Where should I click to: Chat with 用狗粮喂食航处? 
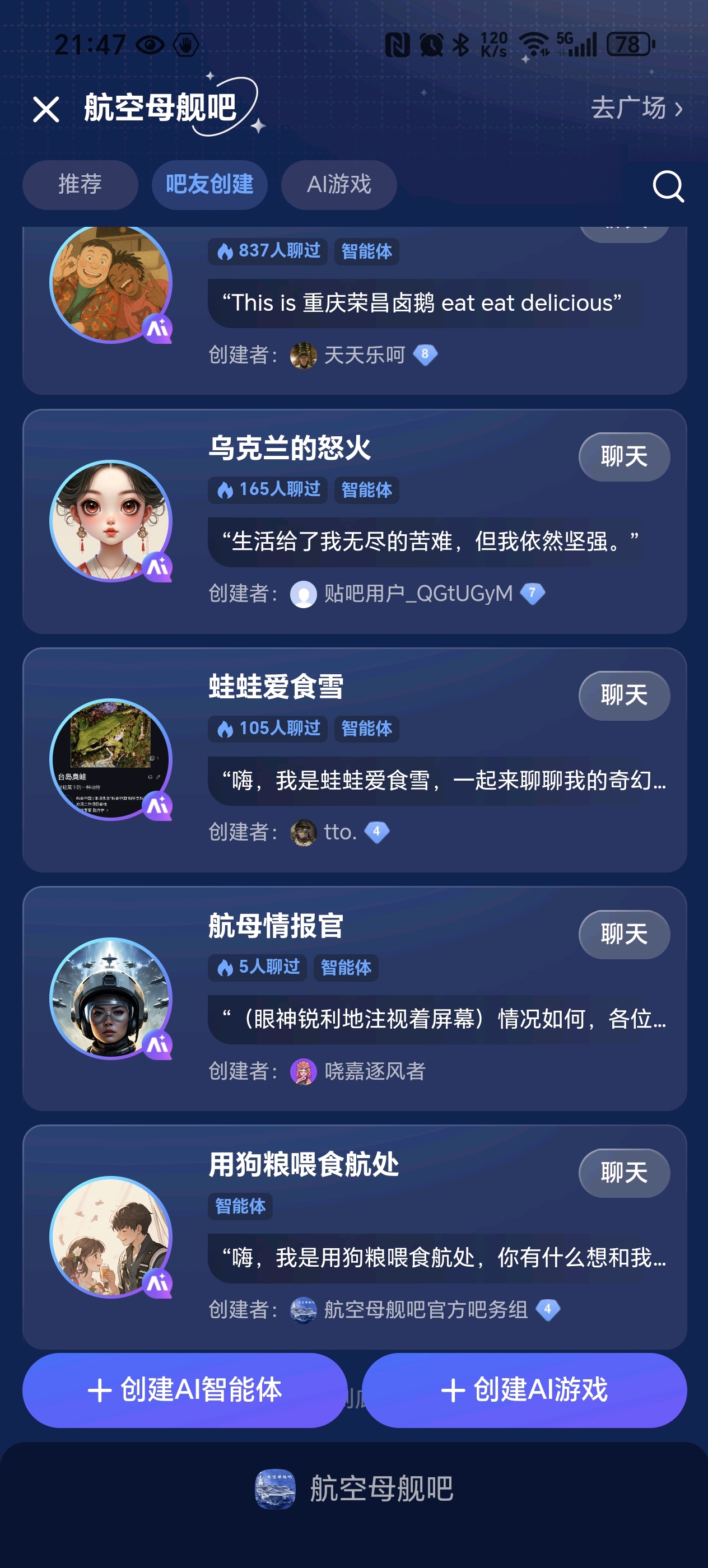click(623, 1172)
